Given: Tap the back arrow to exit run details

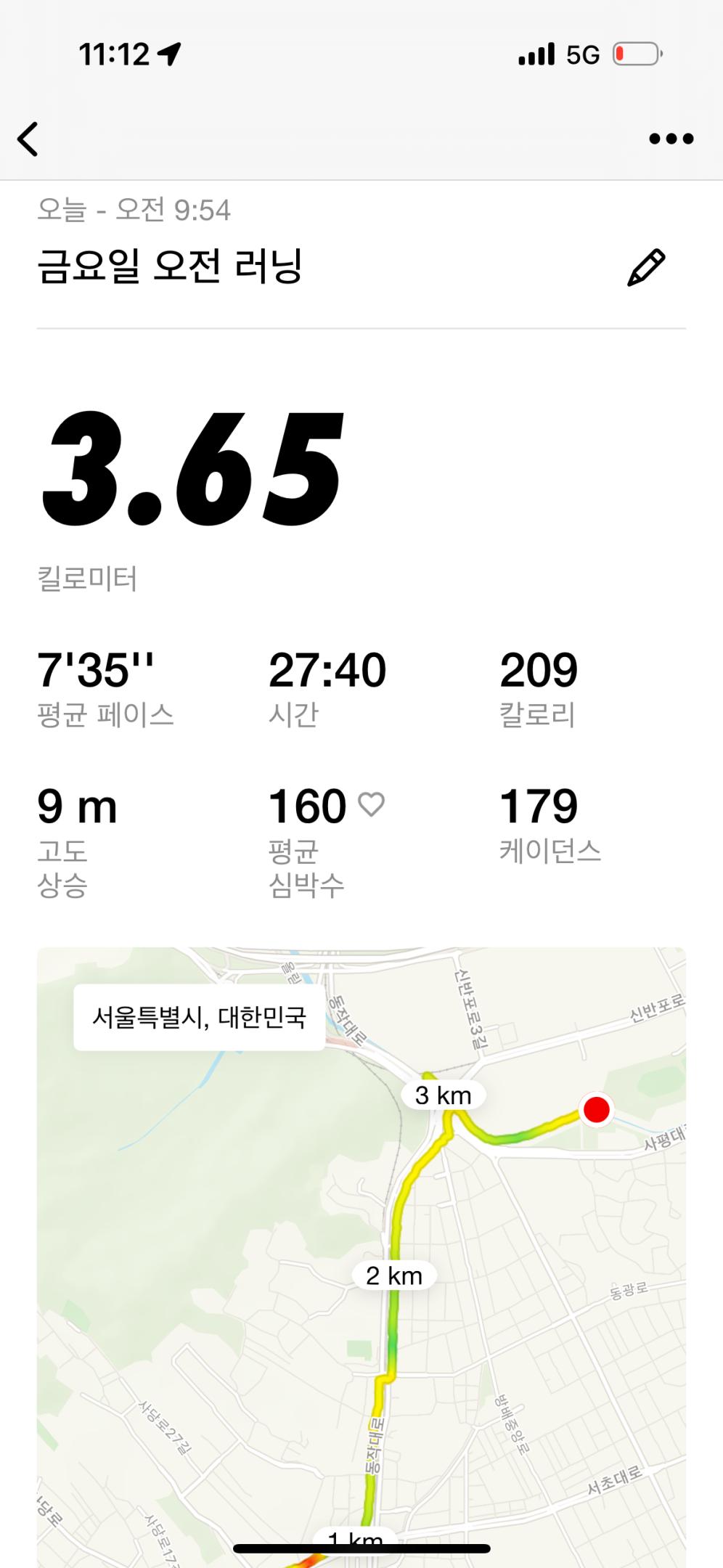Looking at the screenshot, I should click(x=28, y=138).
